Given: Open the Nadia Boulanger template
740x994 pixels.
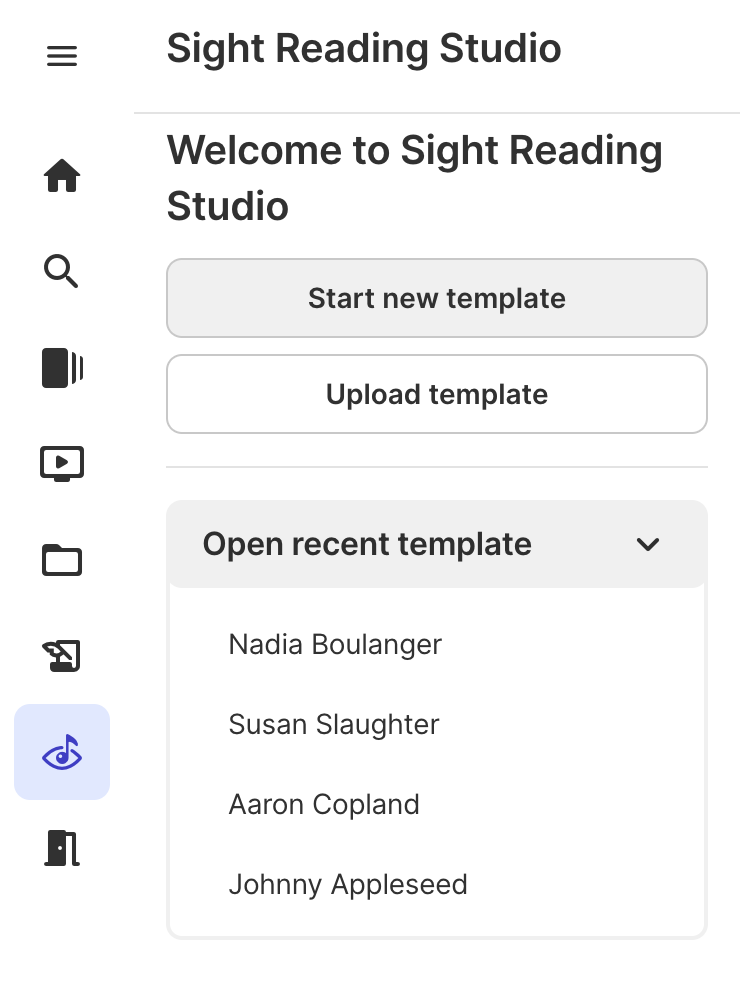Looking at the screenshot, I should pyautogui.click(x=335, y=644).
